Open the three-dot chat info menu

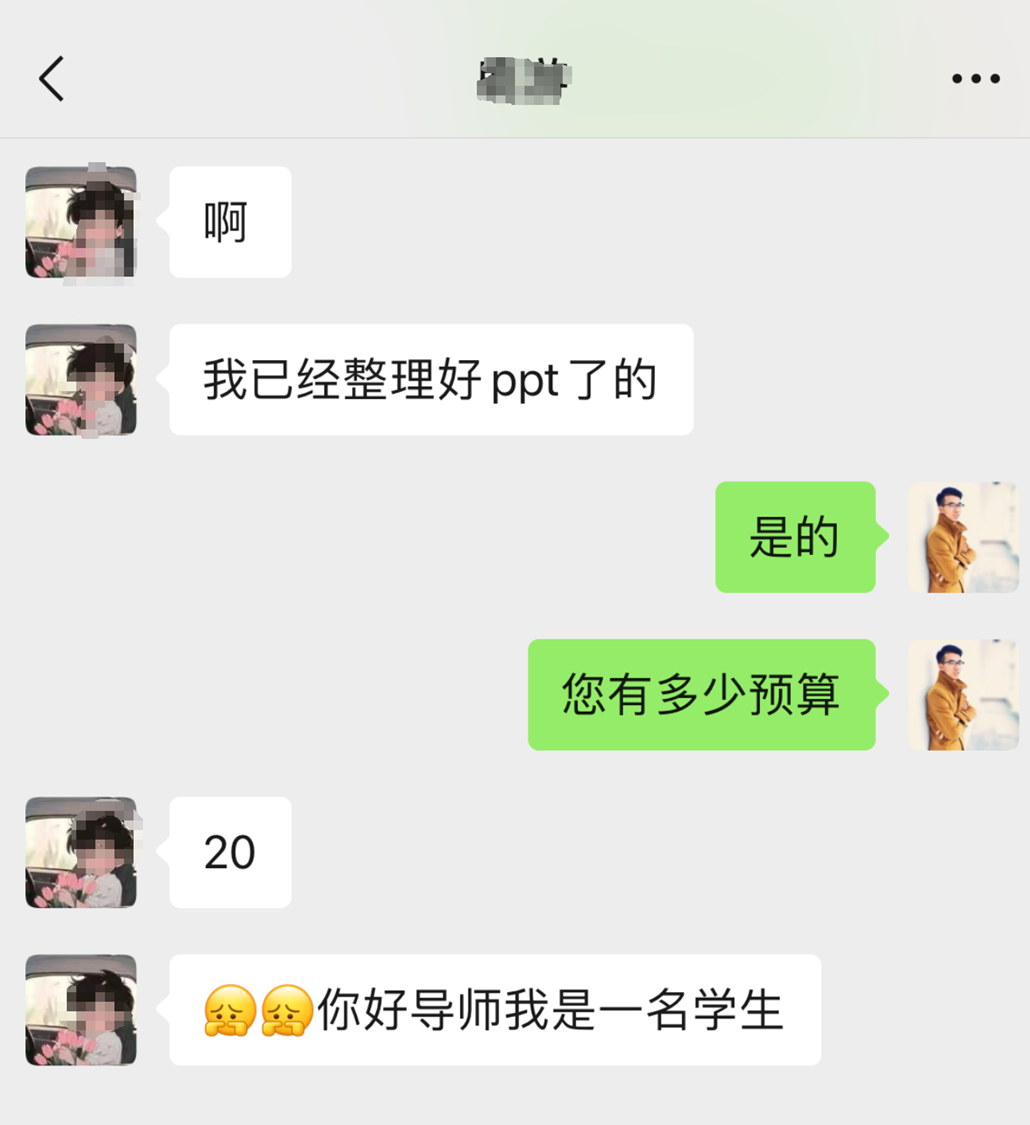[x=975, y=78]
